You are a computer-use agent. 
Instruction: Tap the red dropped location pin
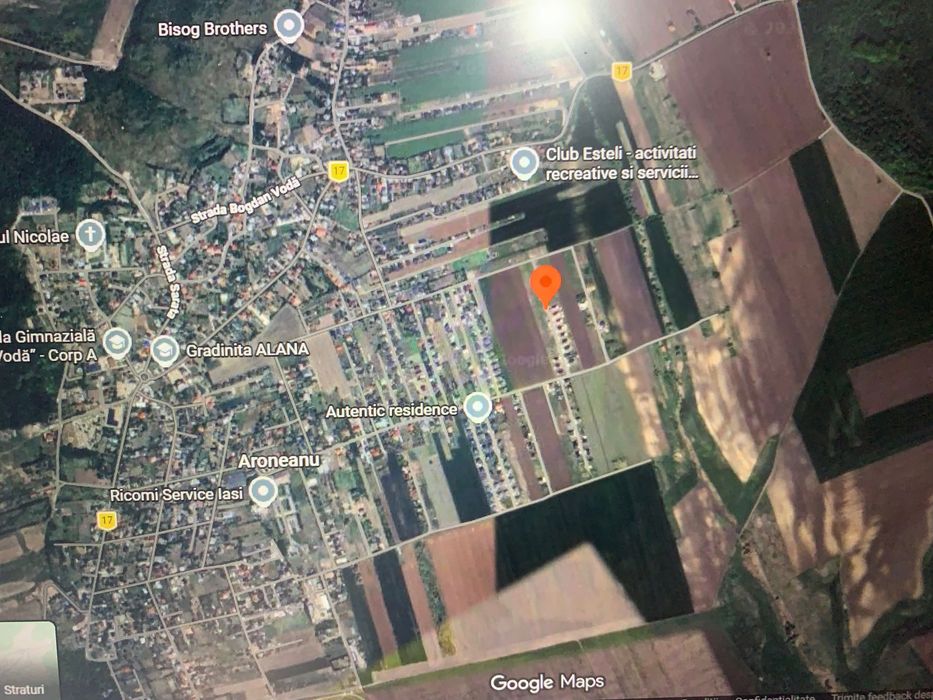[545, 284]
